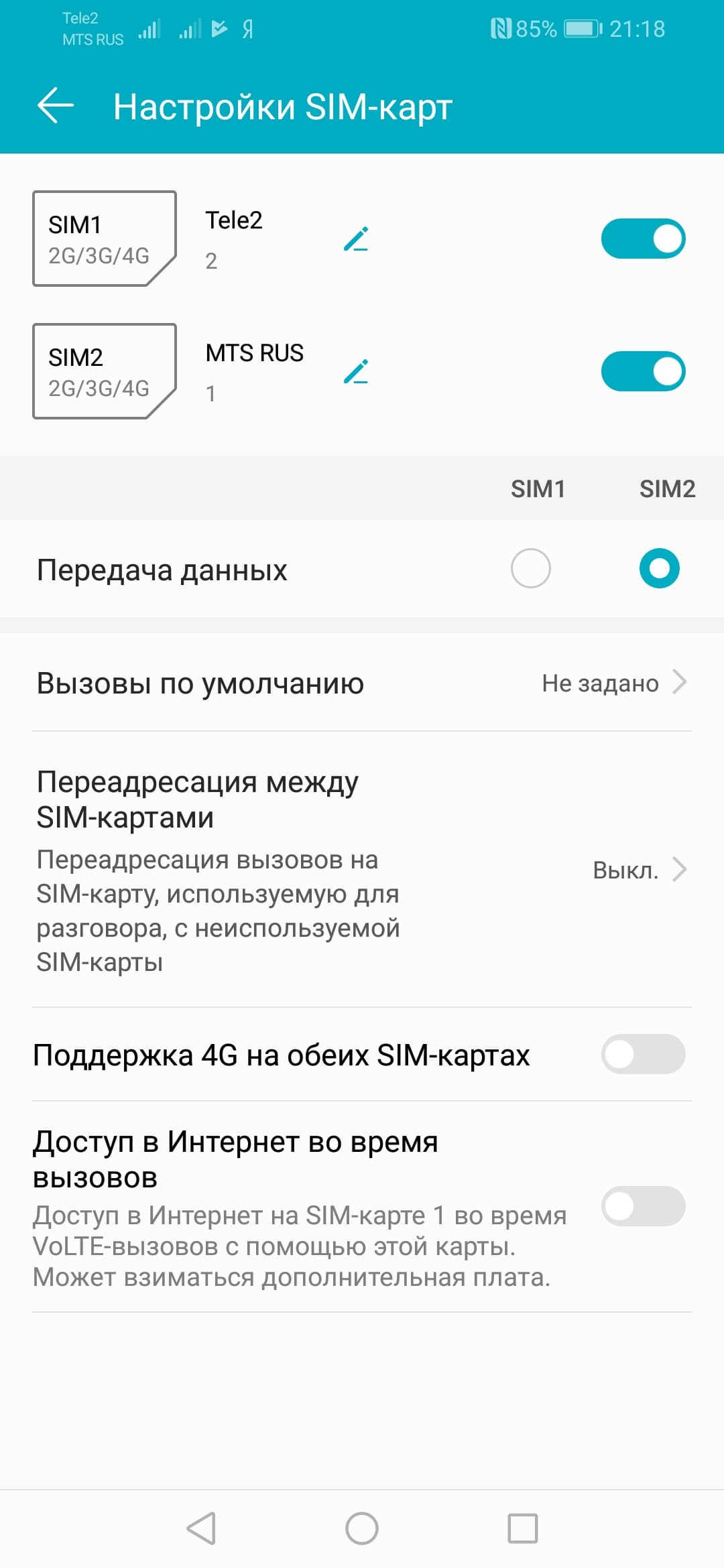
Task: Turn on Доступ в Интернет во время вызовов
Action: tap(643, 1206)
